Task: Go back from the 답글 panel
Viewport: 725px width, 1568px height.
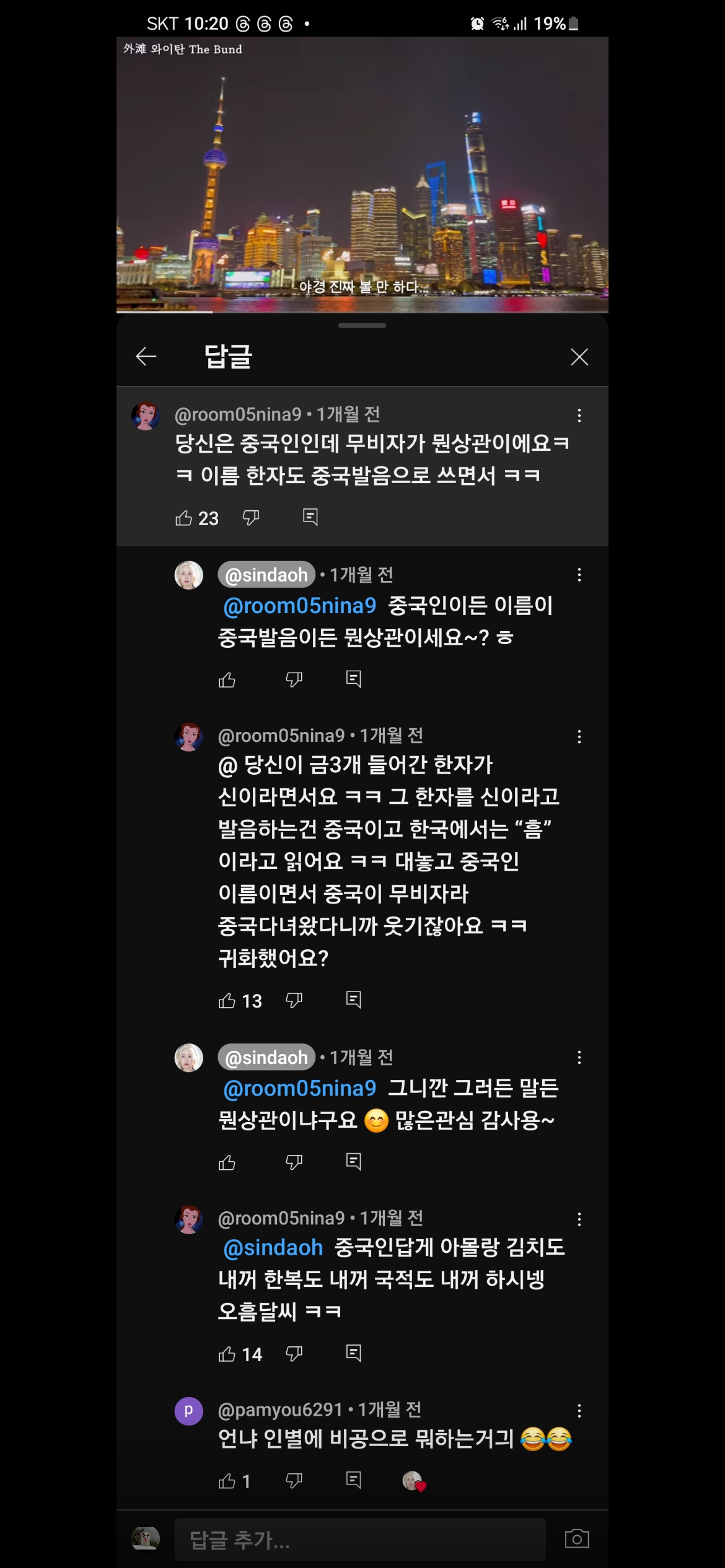Action: [x=146, y=357]
